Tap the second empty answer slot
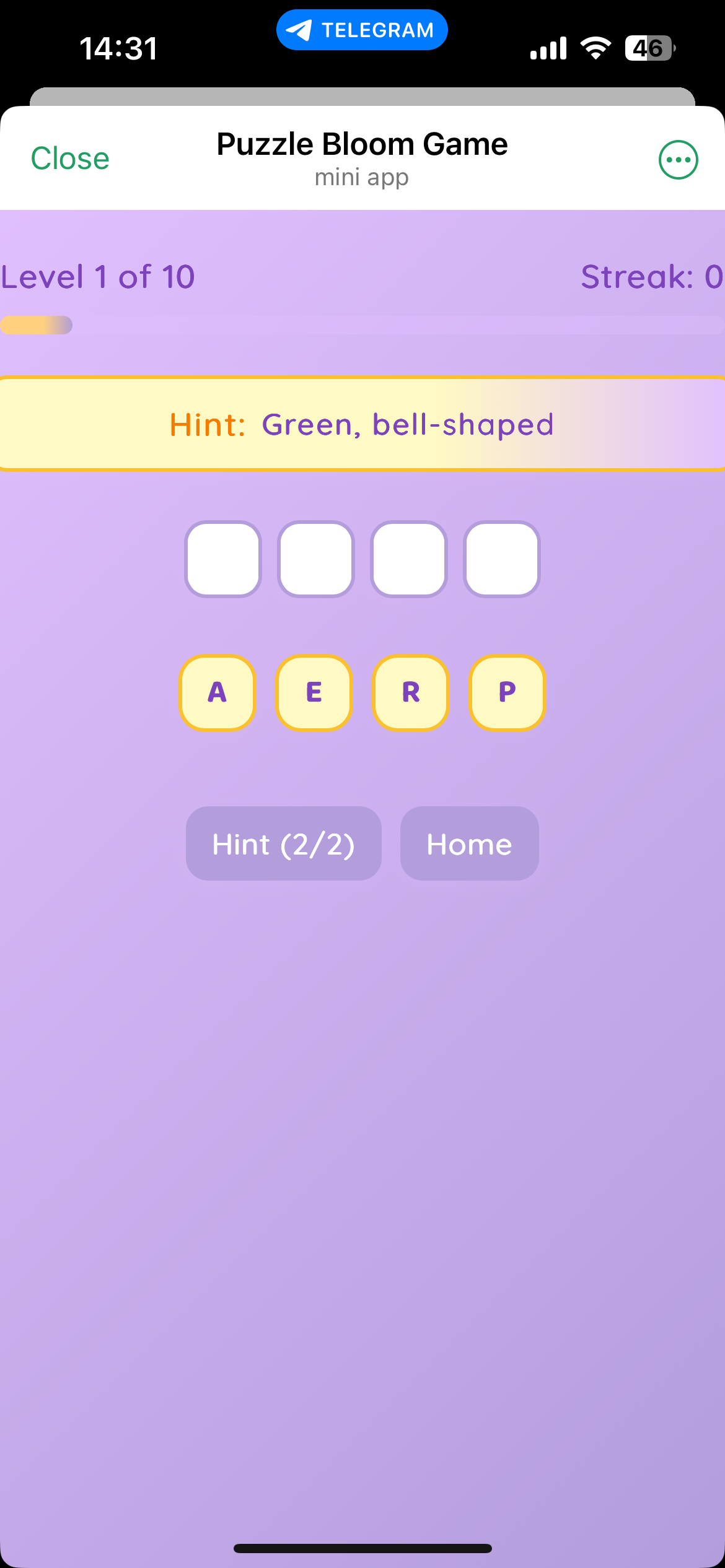 (x=316, y=559)
